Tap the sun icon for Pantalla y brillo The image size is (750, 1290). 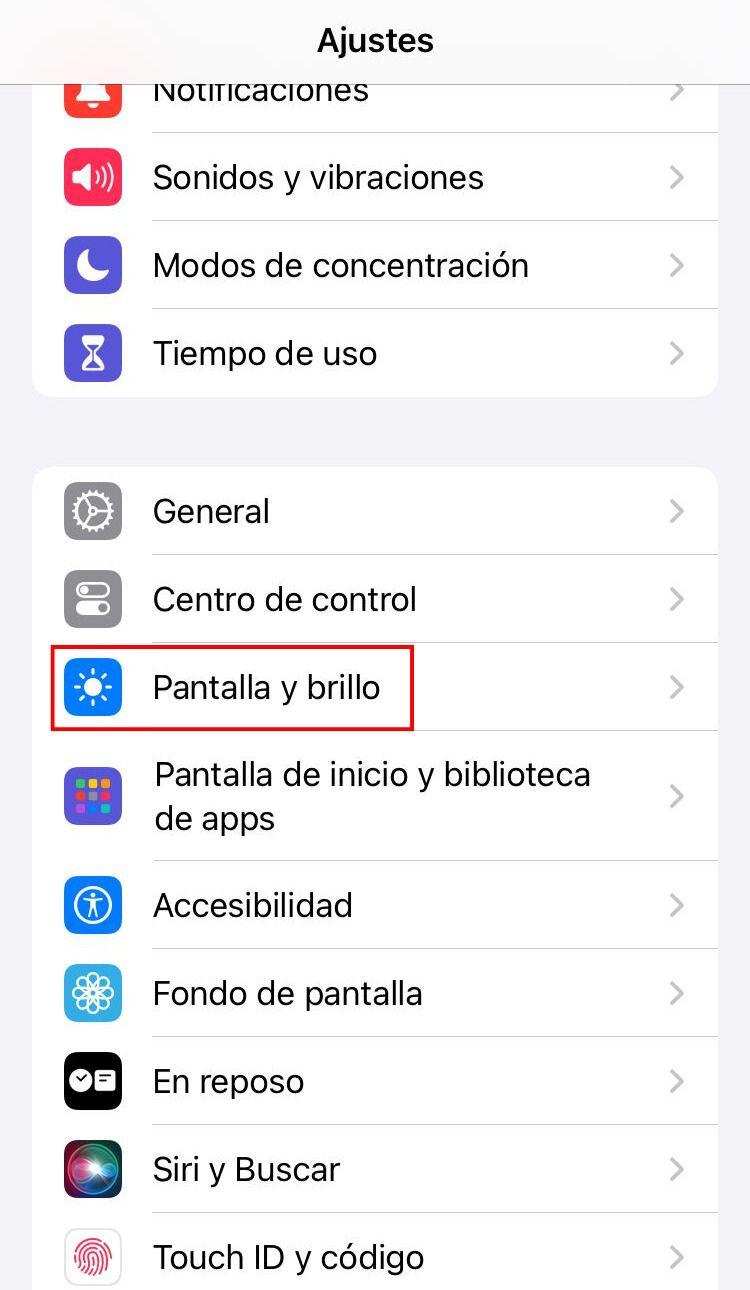click(x=92, y=687)
